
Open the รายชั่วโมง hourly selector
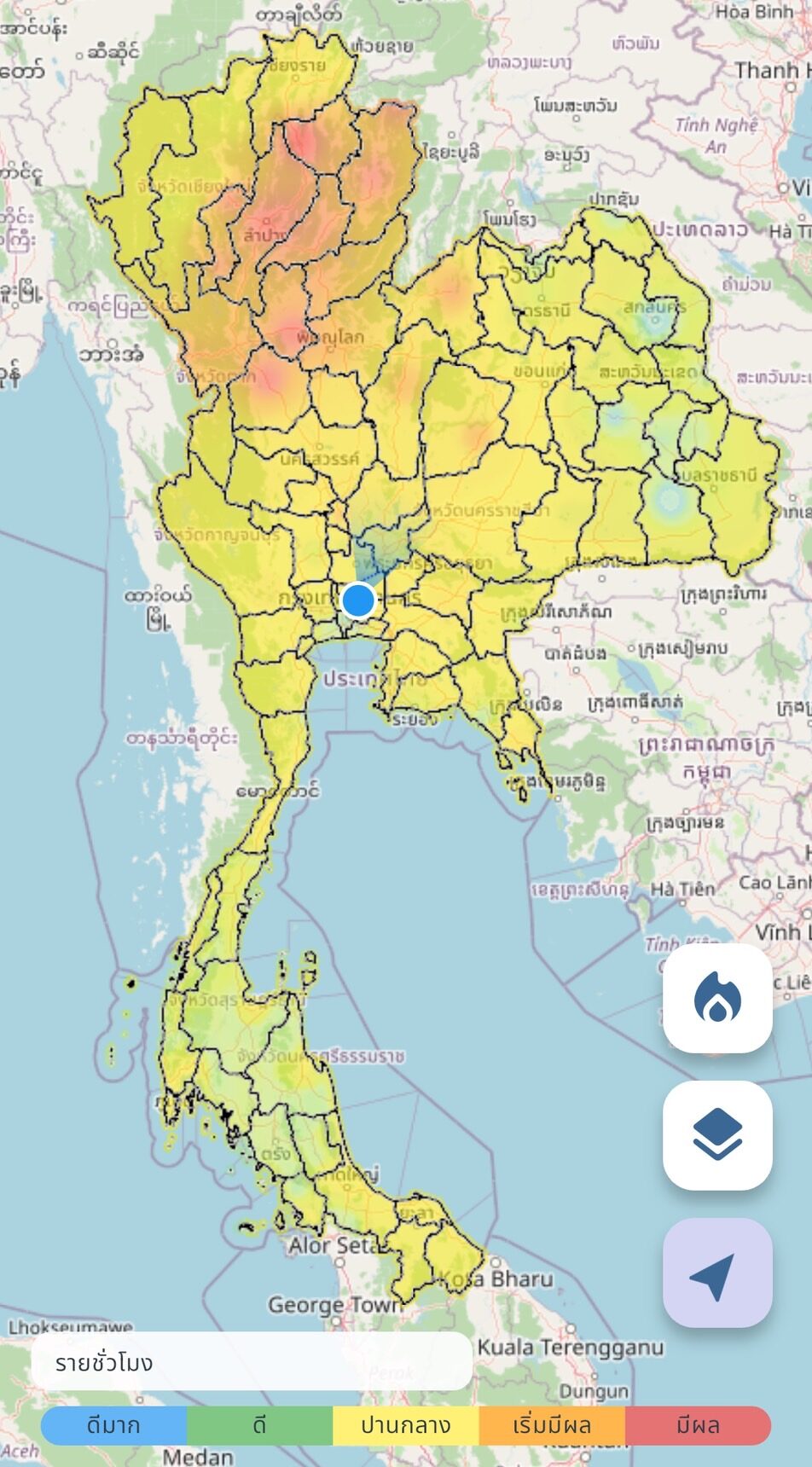click(252, 1362)
